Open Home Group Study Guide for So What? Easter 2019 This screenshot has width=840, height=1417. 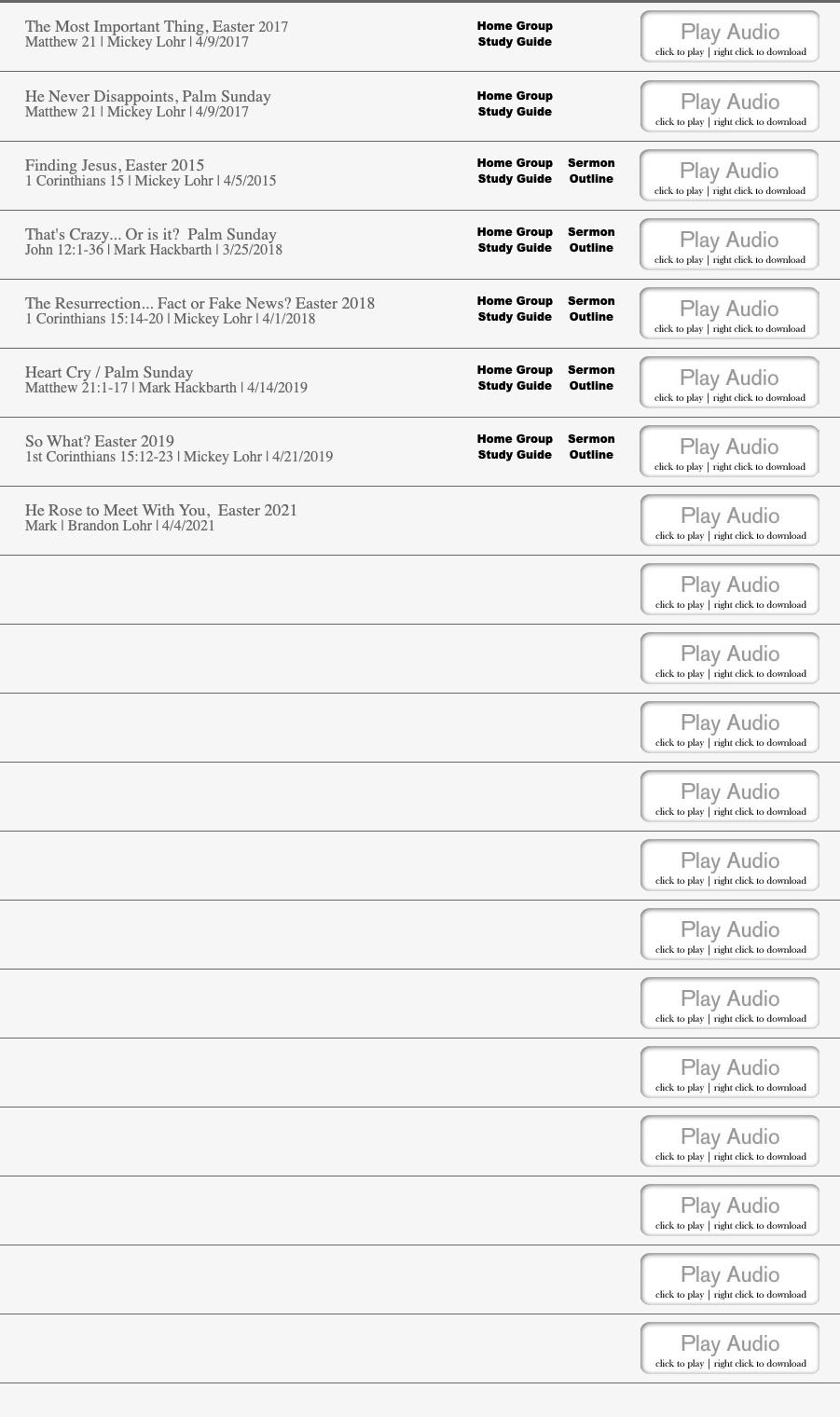[515, 447]
